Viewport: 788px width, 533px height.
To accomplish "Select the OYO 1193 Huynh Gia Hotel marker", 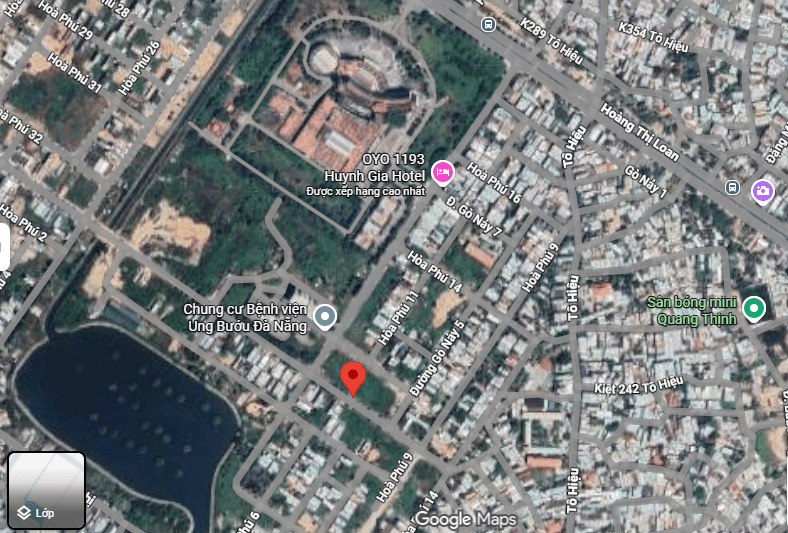I will click(x=443, y=173).
